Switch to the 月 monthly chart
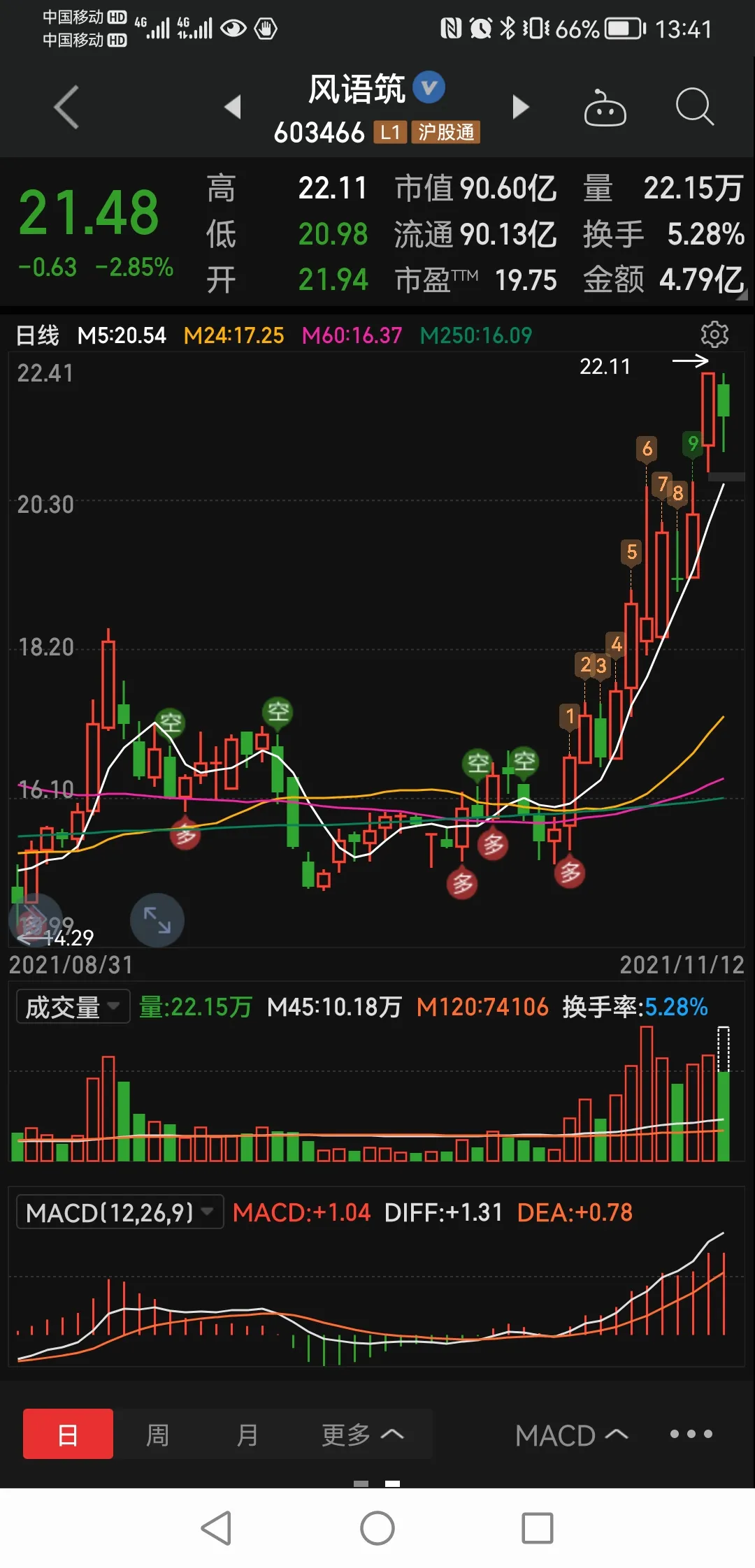 tap(247, 1435)
